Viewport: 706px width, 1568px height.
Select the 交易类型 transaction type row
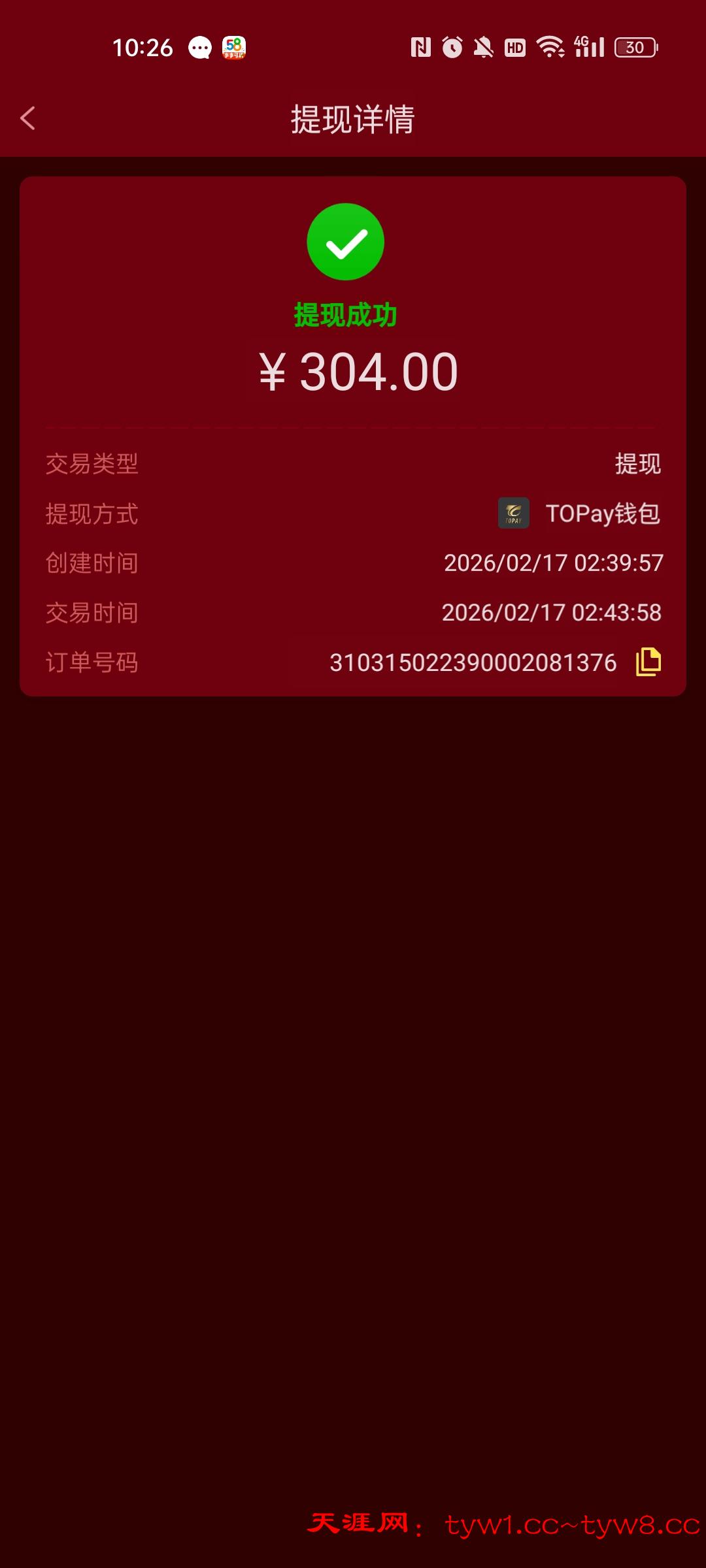coord(353,464)
